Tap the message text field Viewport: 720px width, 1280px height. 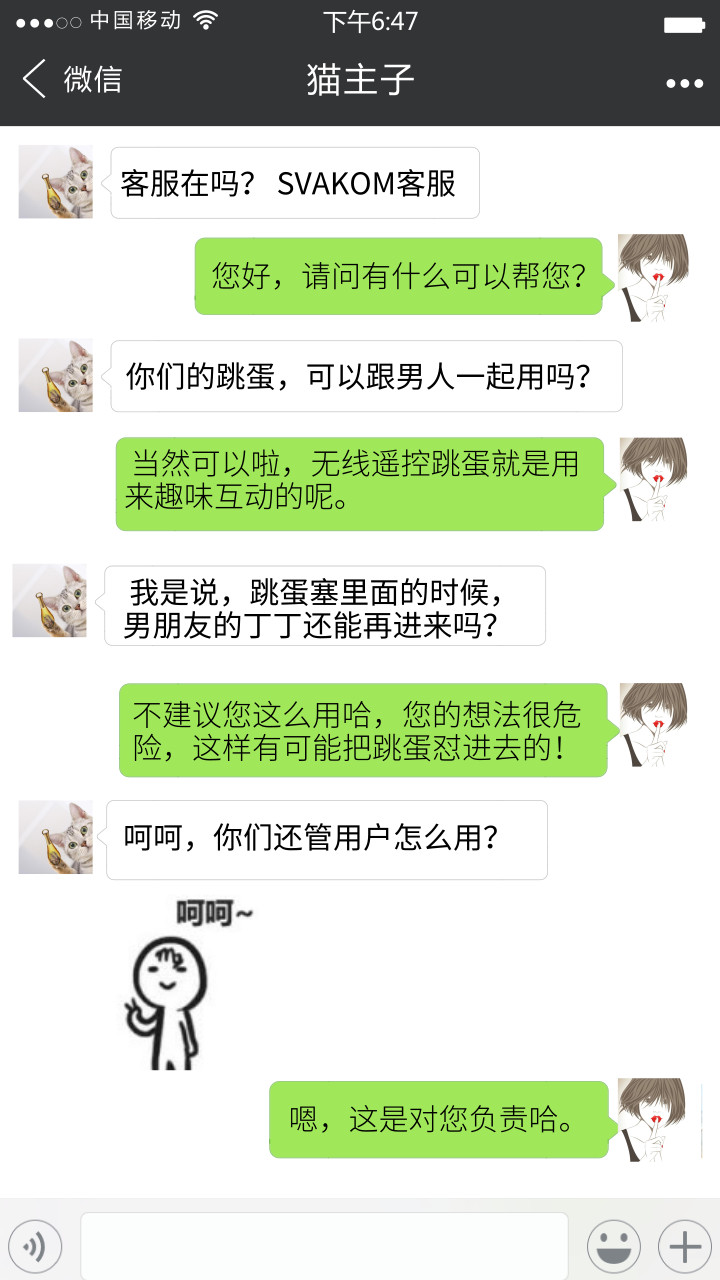click(x=324, y=1246)
